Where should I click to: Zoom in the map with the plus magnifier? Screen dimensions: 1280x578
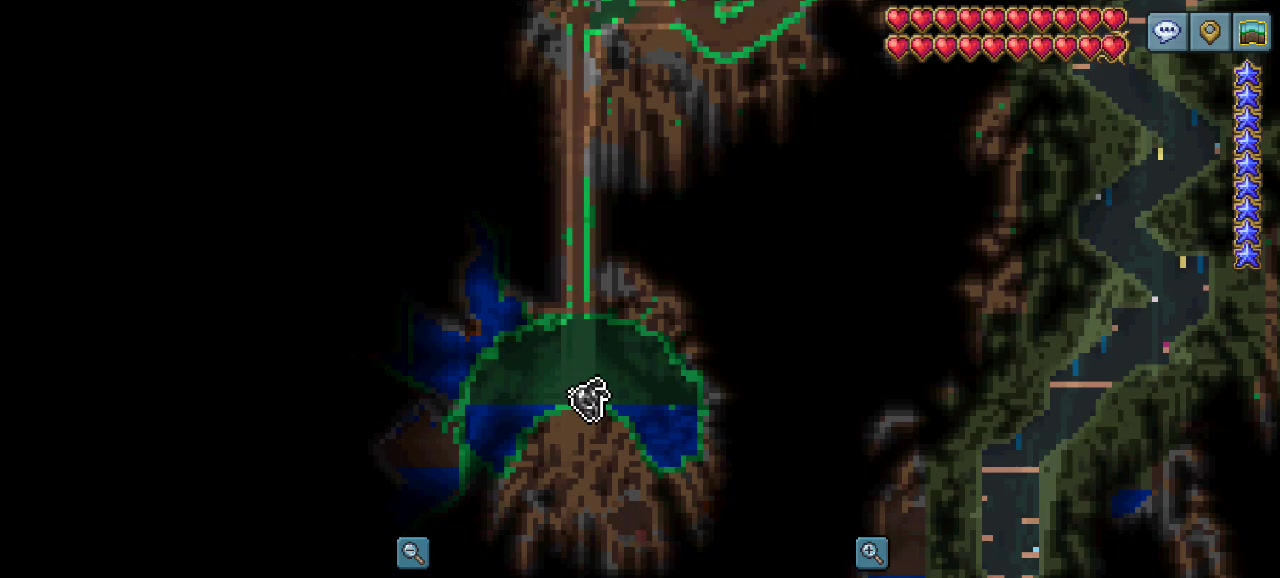[x=872, y=552]
